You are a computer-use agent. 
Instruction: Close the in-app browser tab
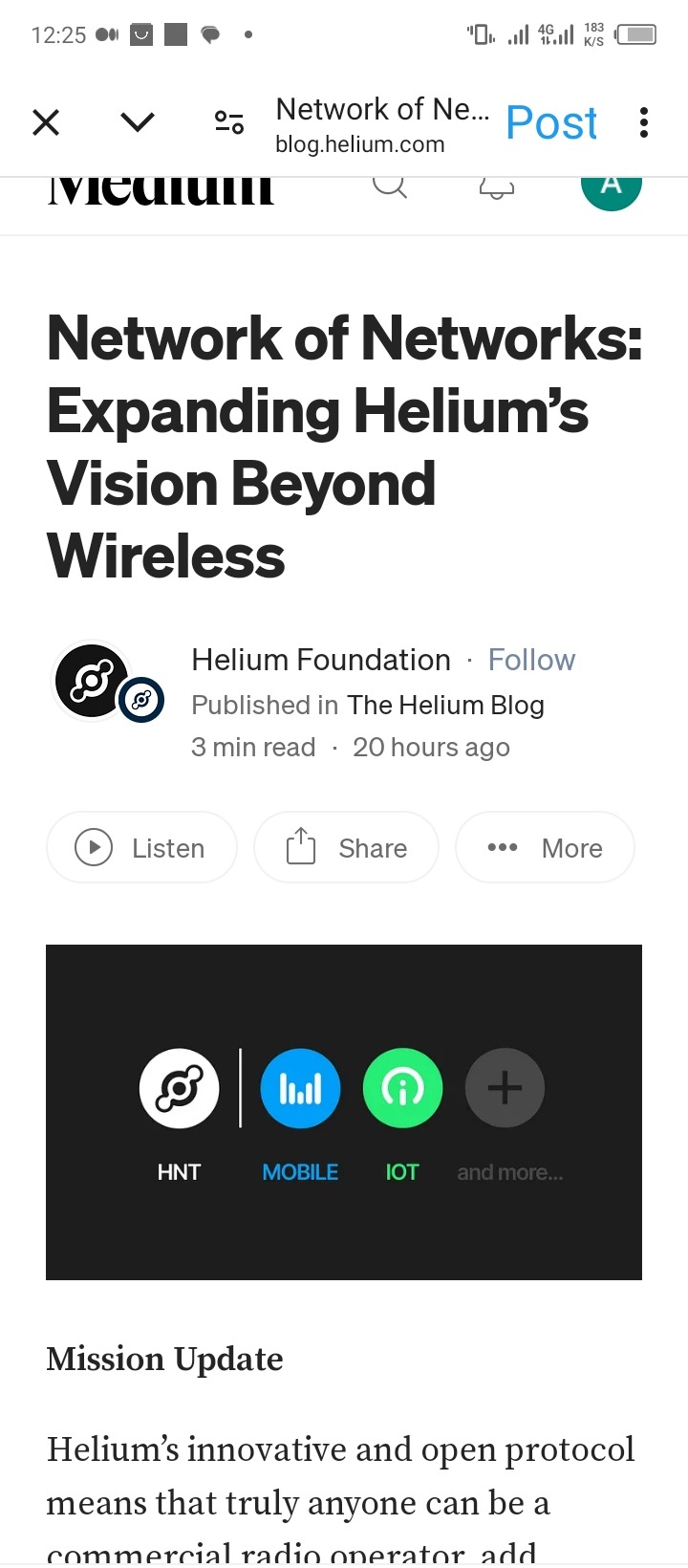pos(46,122)
